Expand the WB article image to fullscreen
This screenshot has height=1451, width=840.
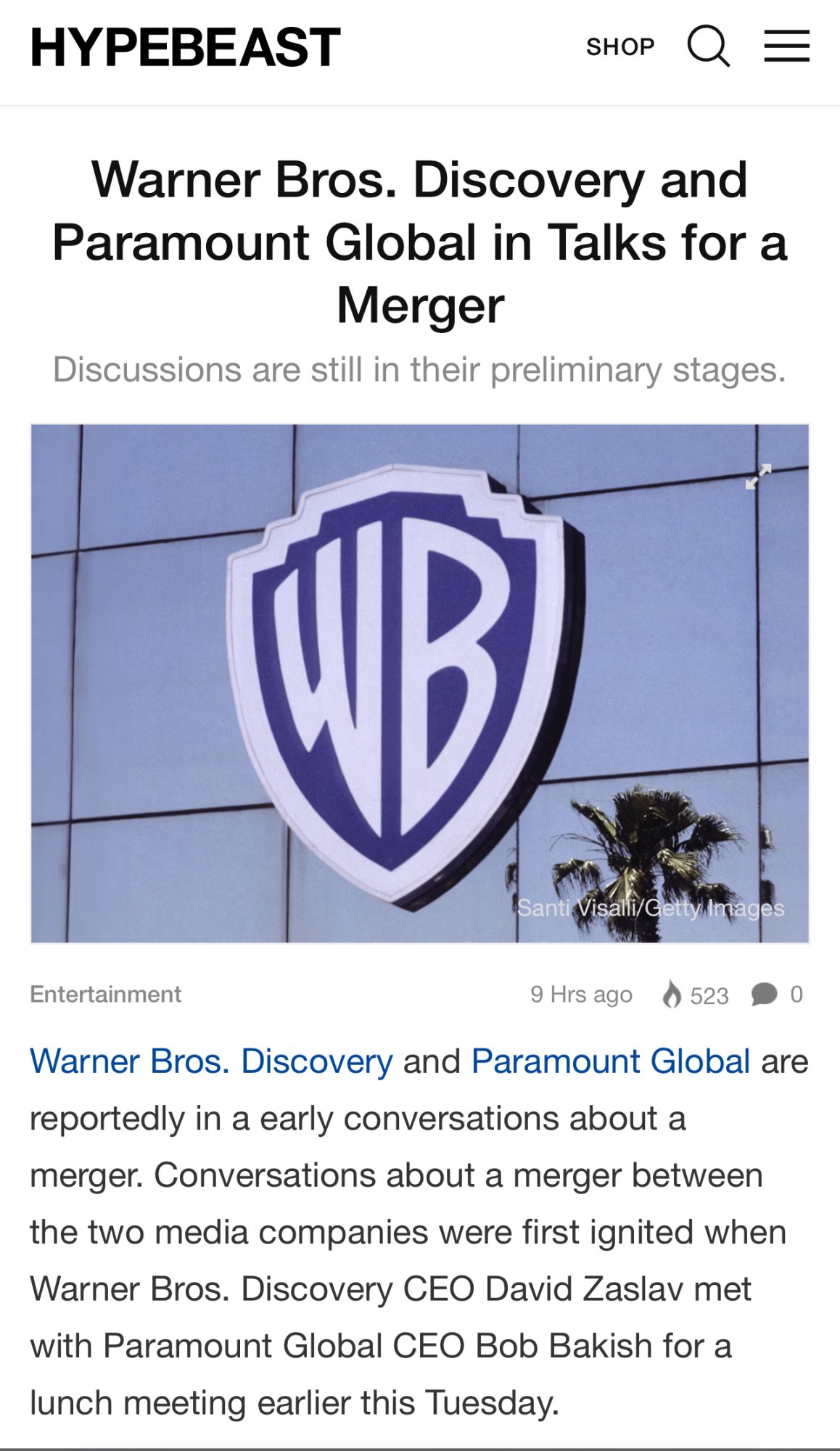click(x=758, y=477)
